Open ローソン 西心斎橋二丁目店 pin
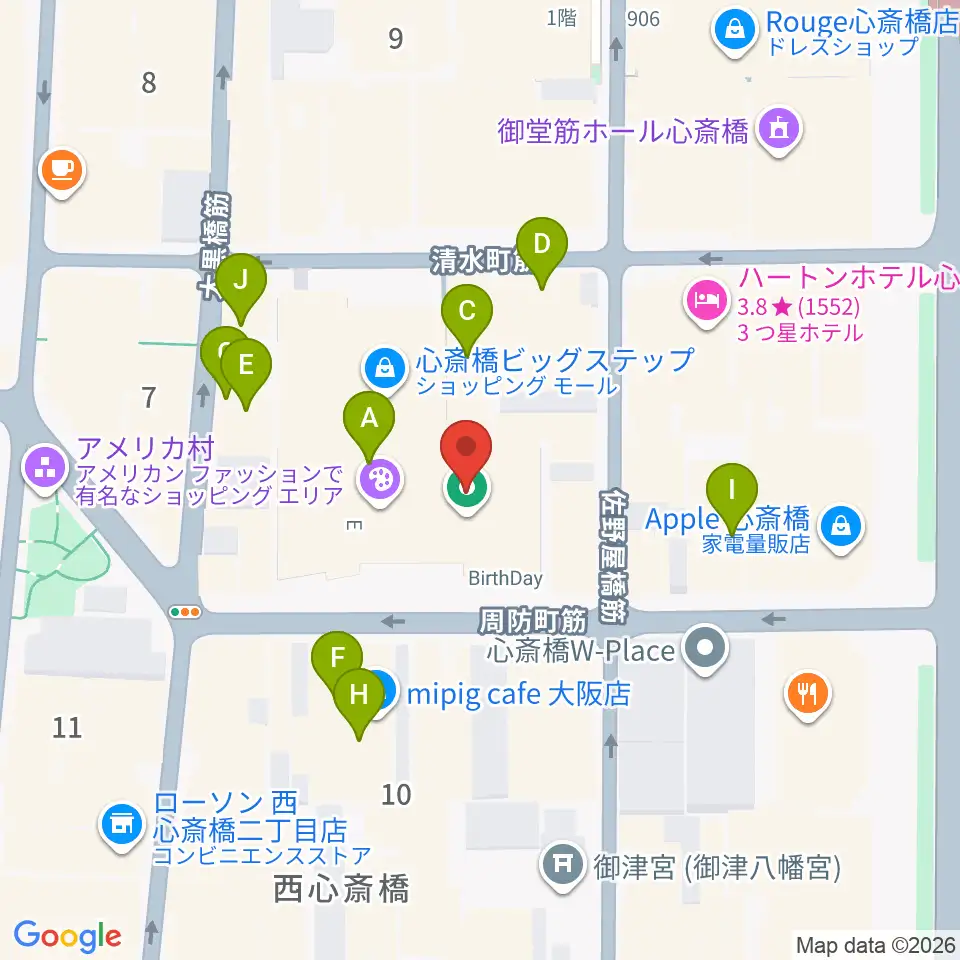Image resolution: width=960 pixels, height=960 pixels. pos(122,826)
